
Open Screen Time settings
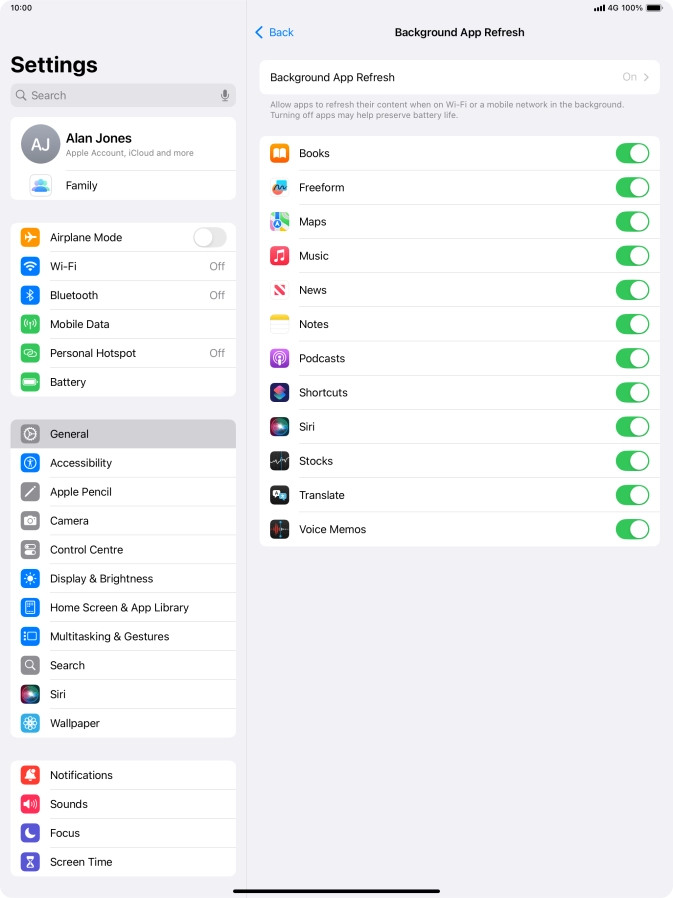click(x=123, y=862)
